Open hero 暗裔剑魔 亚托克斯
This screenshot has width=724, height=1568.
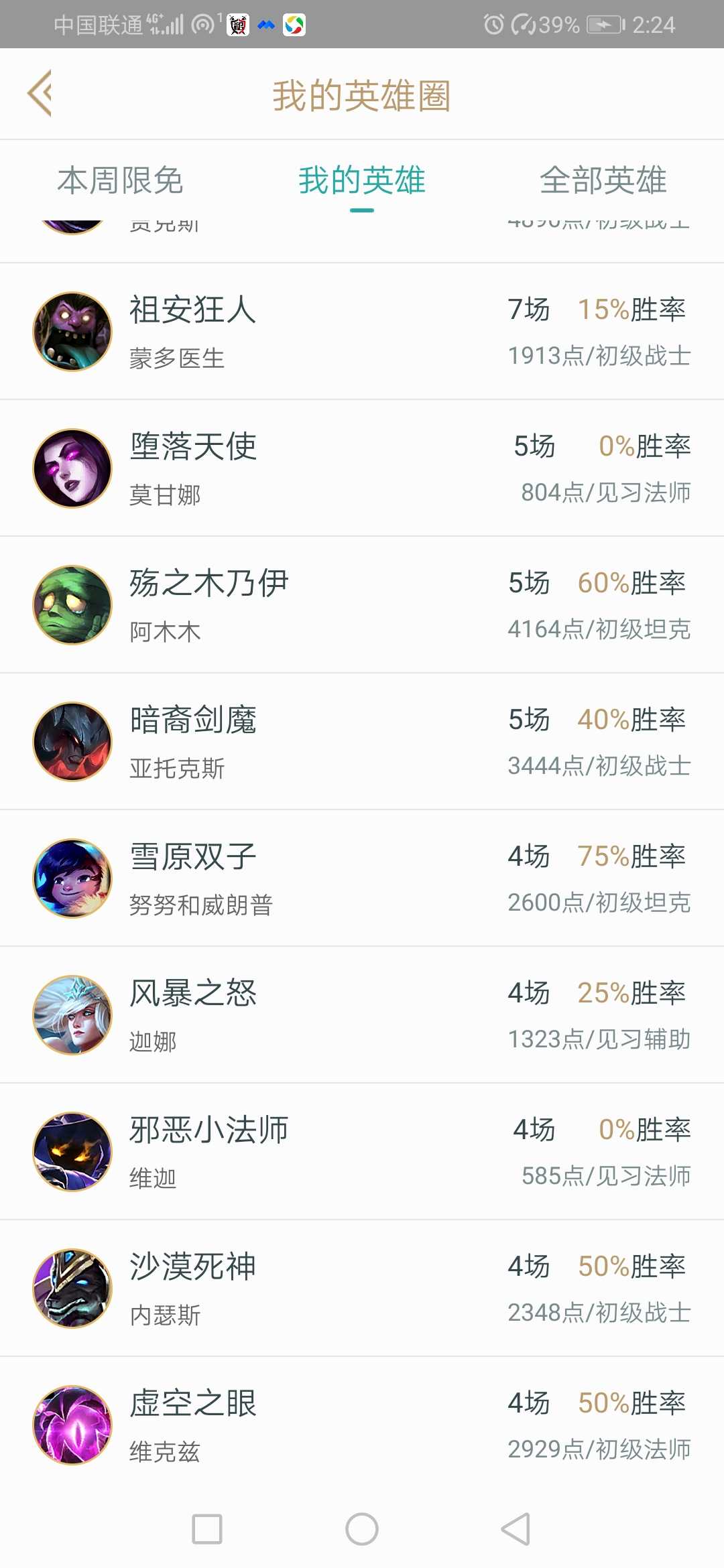point(362,742)
